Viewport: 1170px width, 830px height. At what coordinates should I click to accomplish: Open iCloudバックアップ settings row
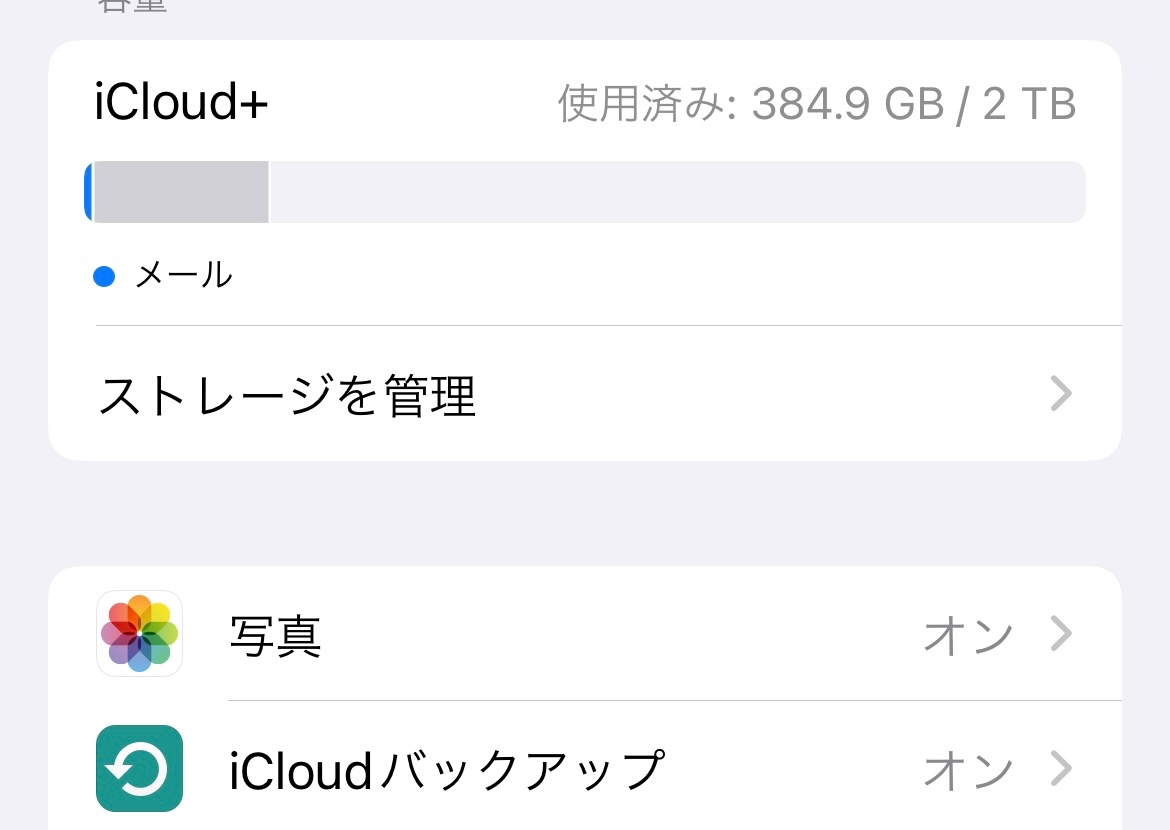[585, 769]
